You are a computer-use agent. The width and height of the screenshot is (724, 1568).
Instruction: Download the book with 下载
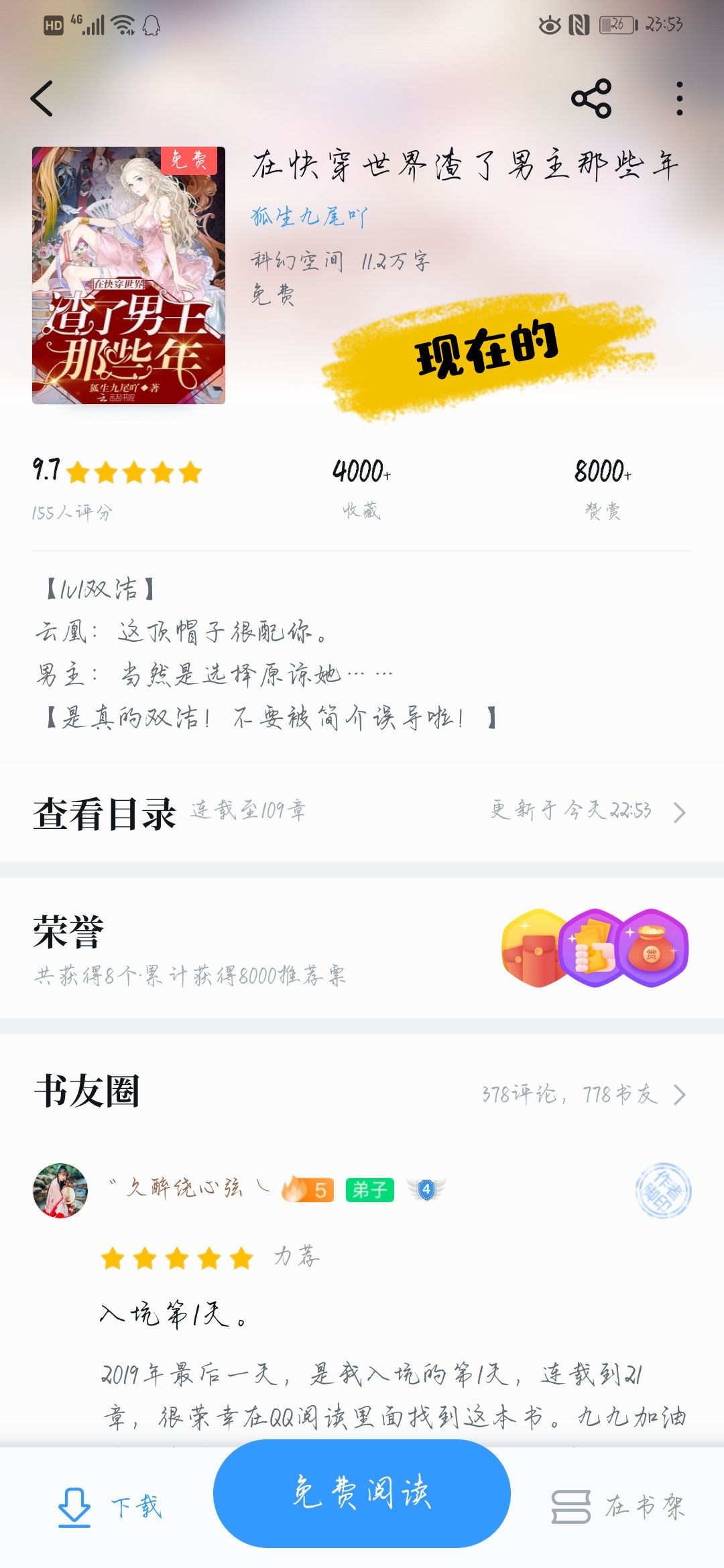click(x=111, y=1506)
